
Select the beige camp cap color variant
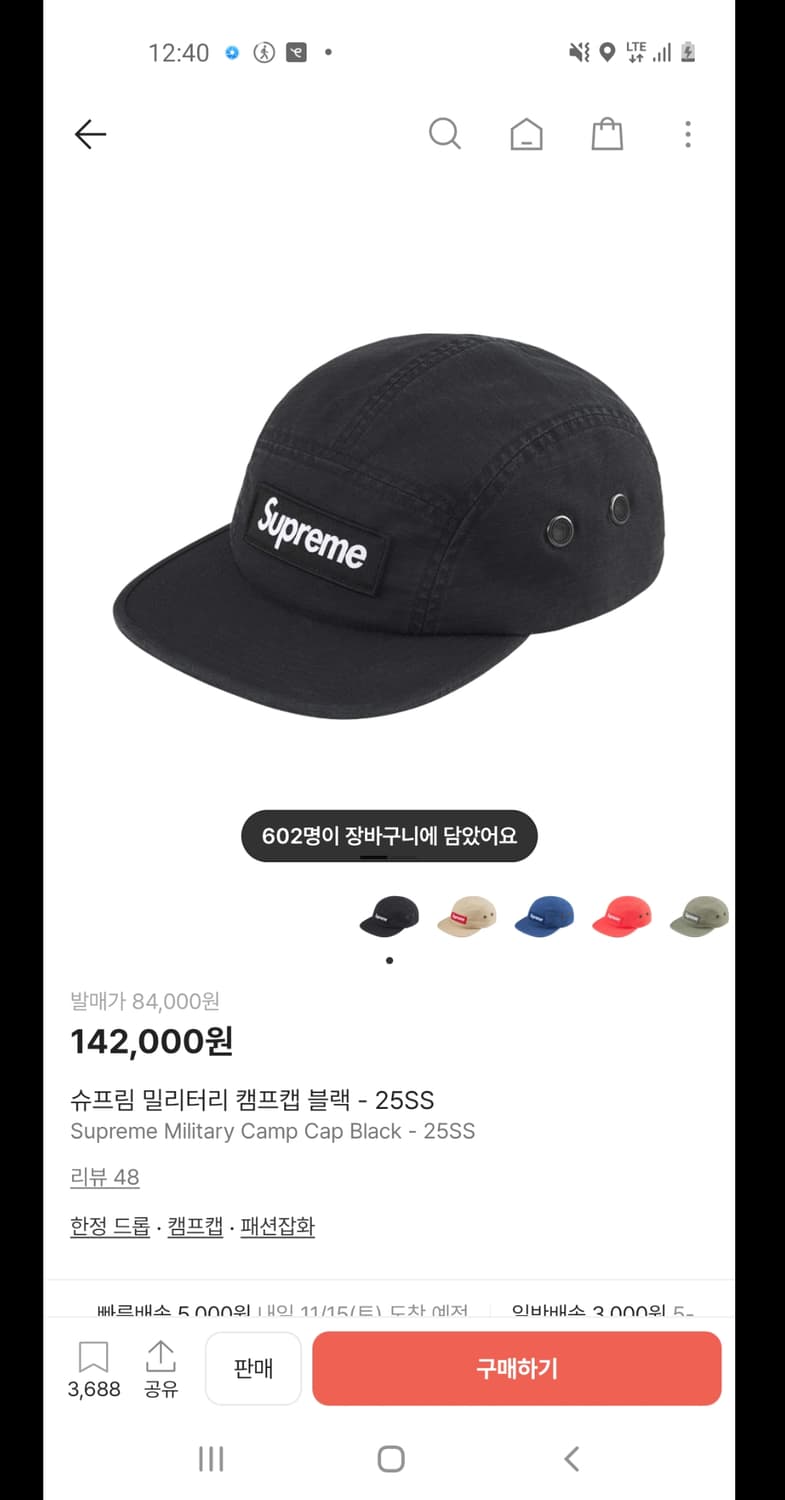(x=466, y=916)
